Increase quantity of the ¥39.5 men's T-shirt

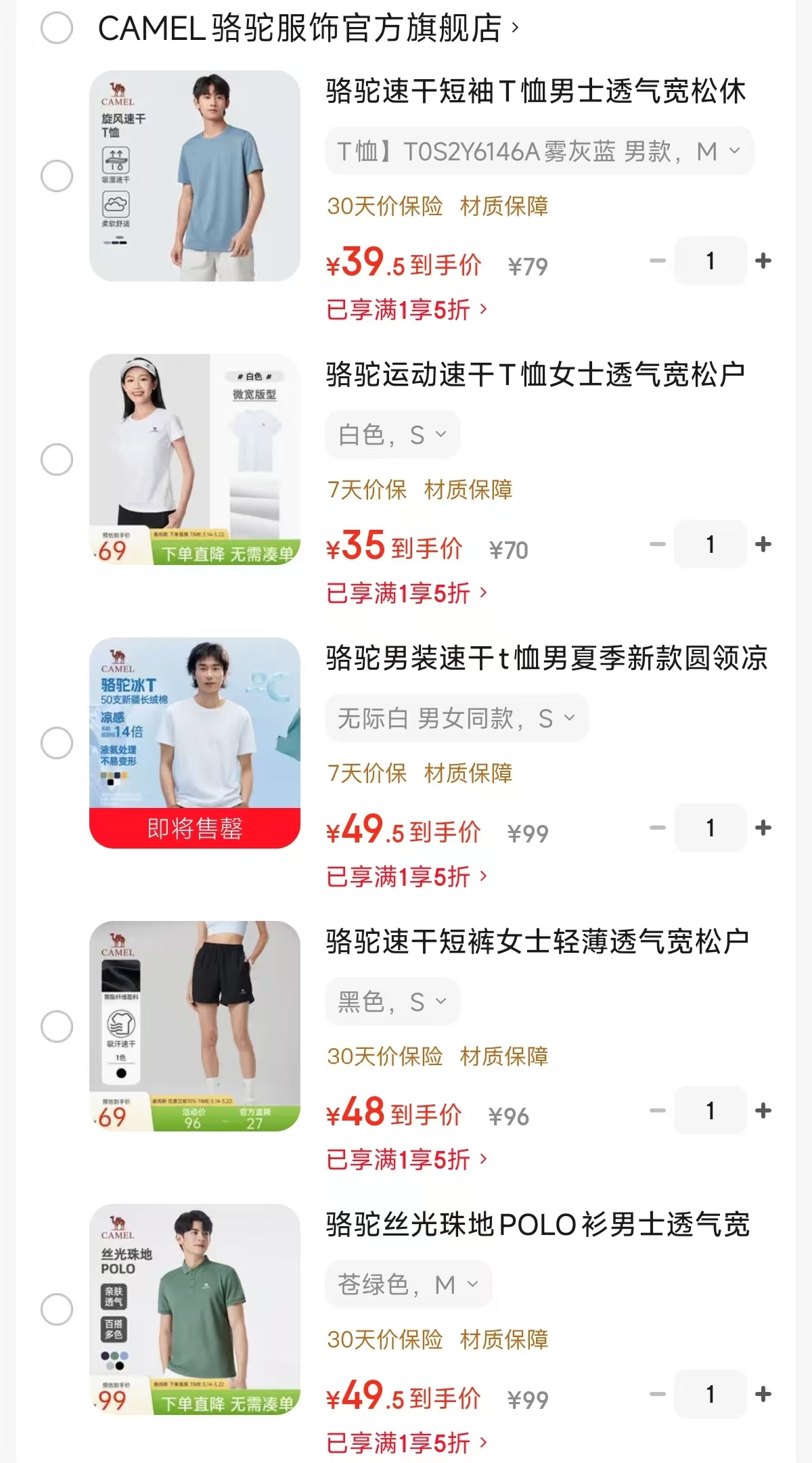pos(763,261)
